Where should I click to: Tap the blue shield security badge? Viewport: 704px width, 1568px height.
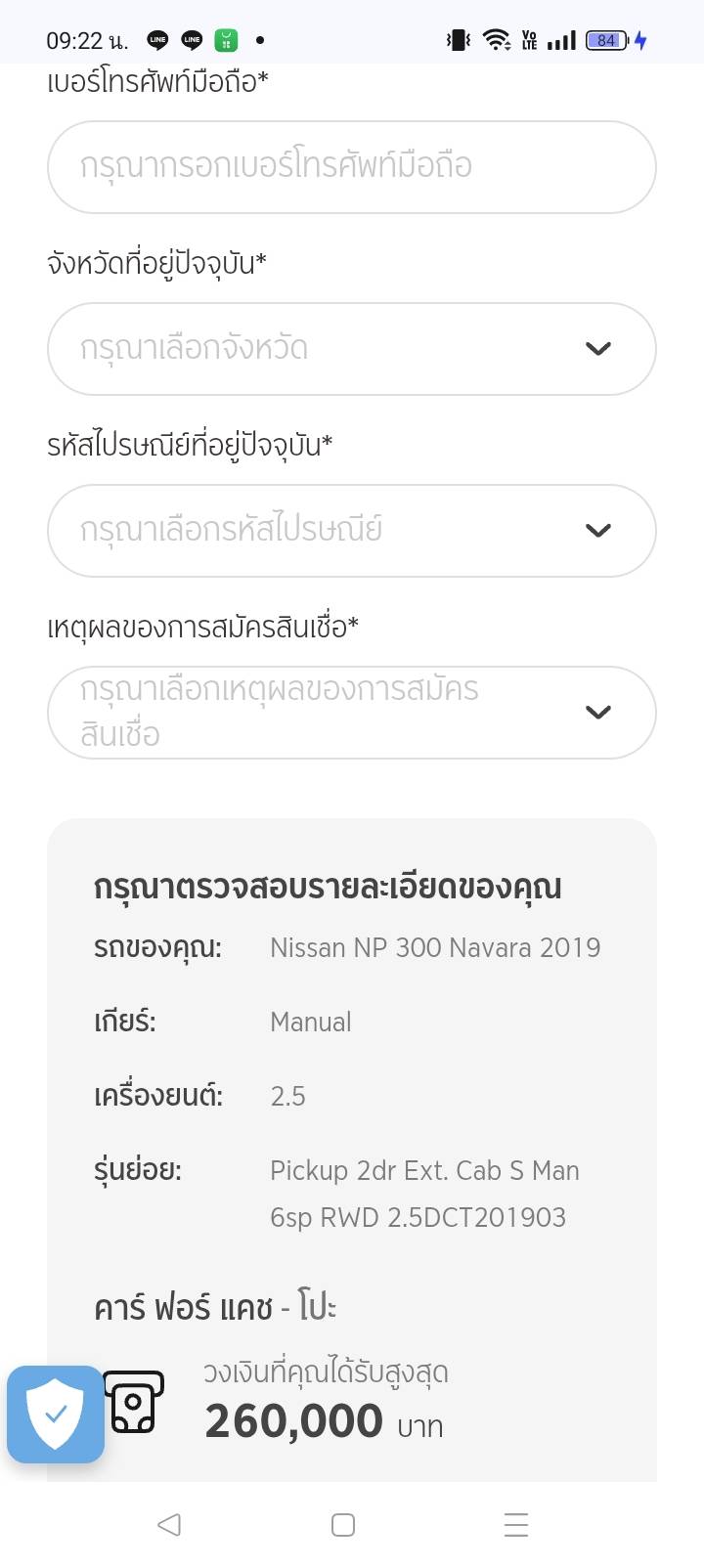point(56,1414)
